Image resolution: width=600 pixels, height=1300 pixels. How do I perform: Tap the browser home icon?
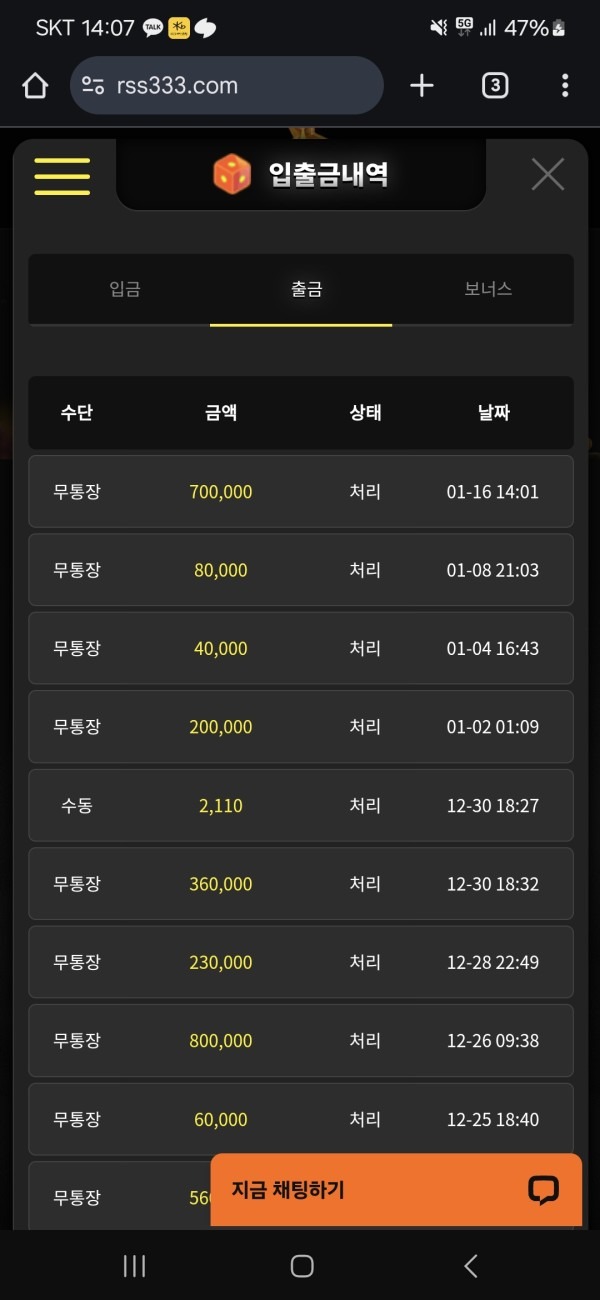pos(35,86)
